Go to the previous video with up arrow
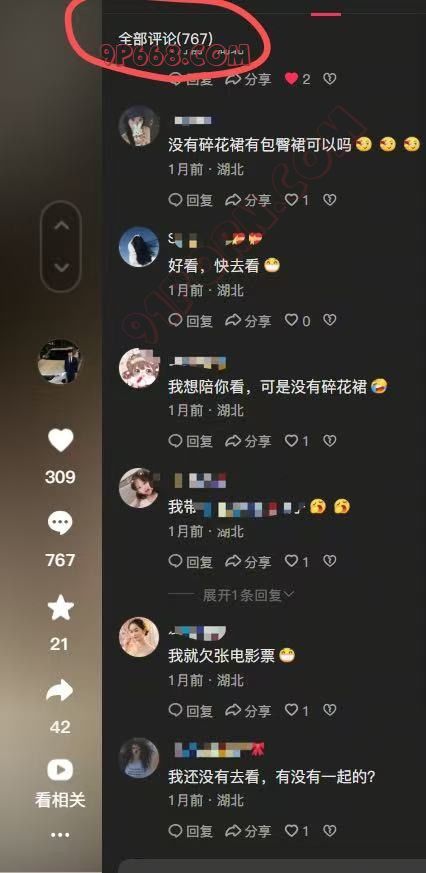The image size is (426, 873). [61, 225]
